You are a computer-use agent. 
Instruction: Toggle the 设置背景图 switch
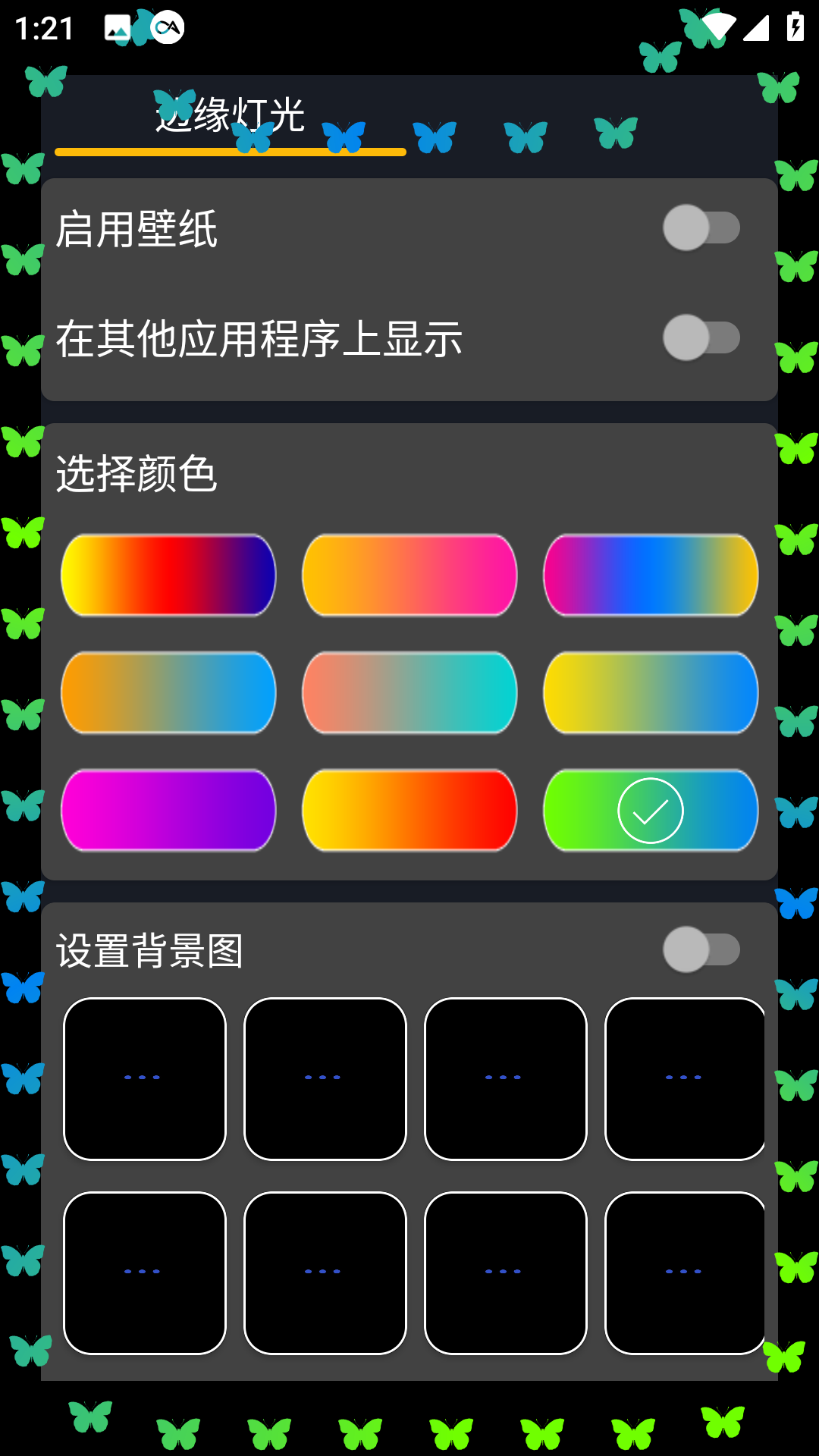[701, 949]
